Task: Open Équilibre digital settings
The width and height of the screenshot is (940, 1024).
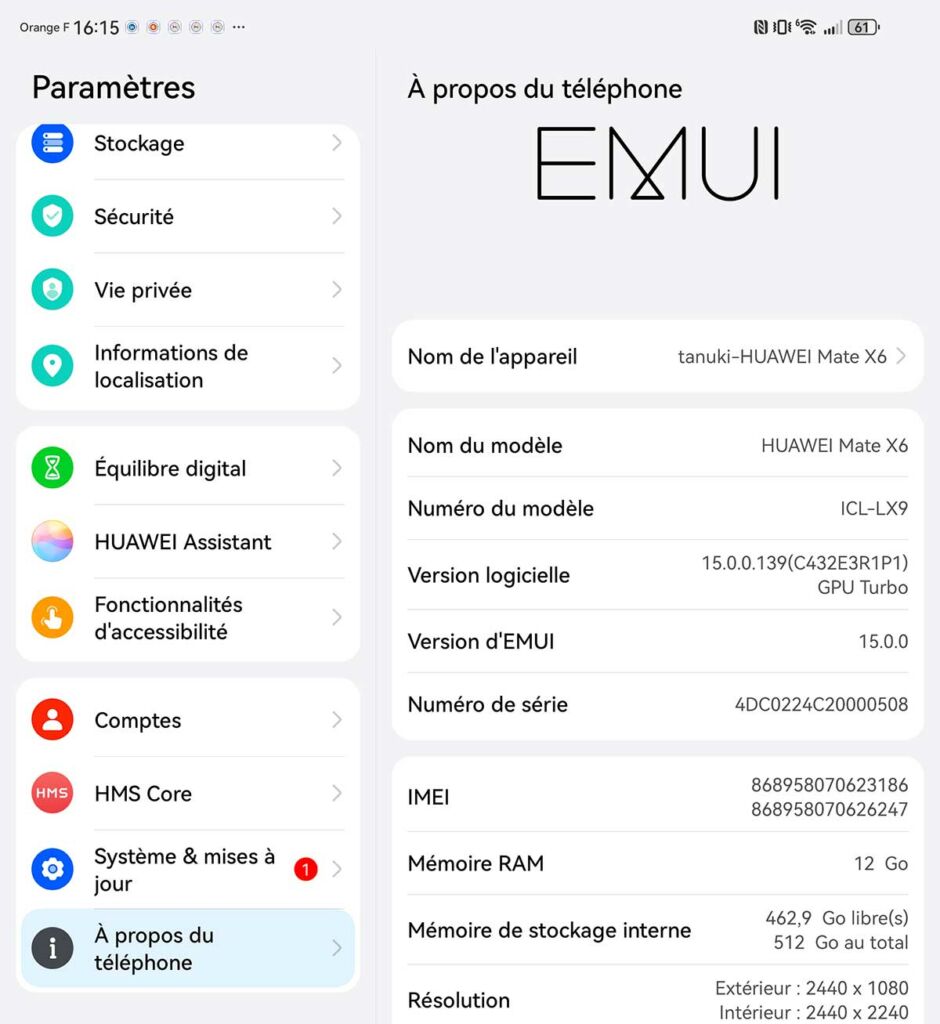Action: [x=188, y=468]
